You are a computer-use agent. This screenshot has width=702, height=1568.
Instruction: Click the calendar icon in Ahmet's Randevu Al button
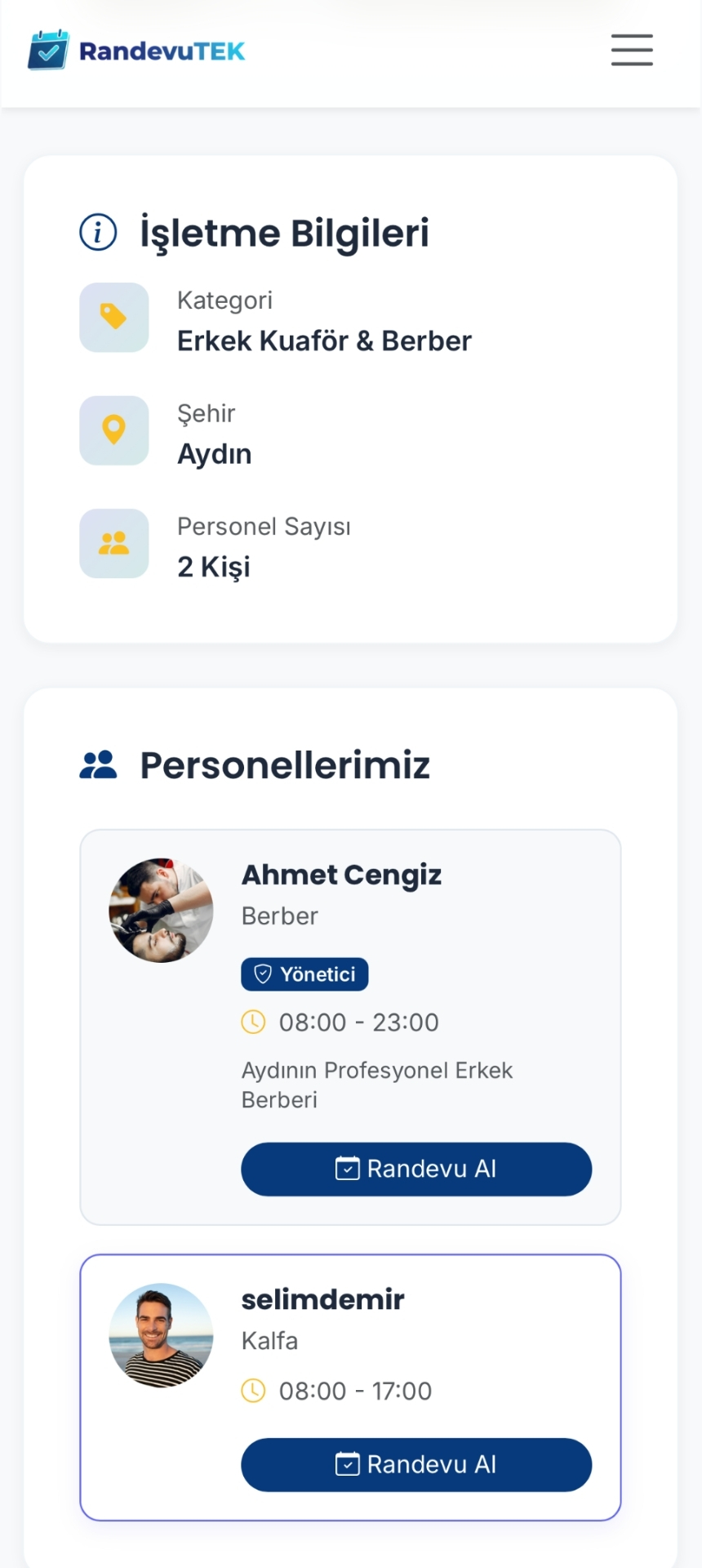(x=347, y=1168)
